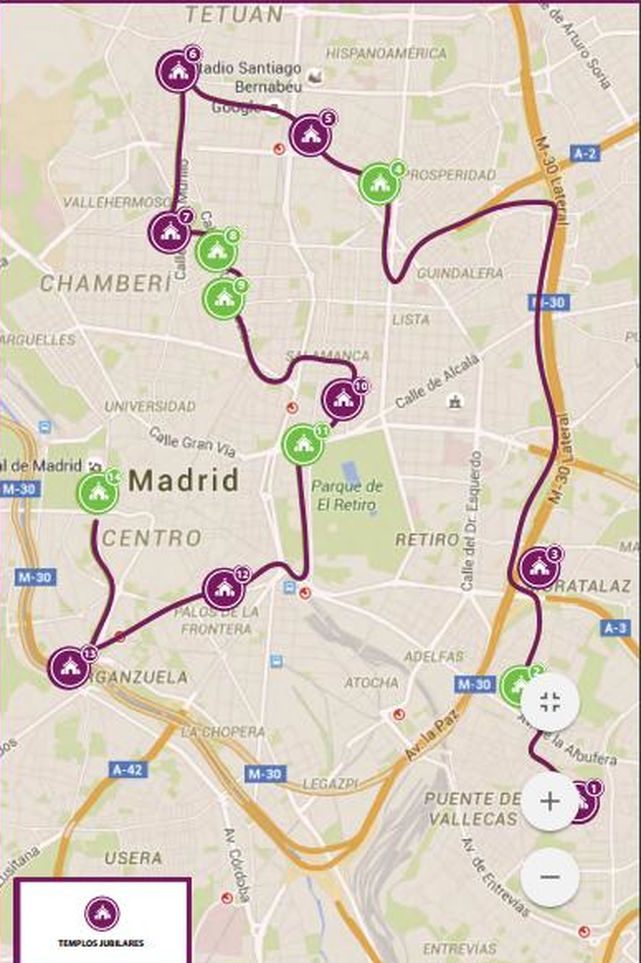Tap green marker number 9
641x963 pixels.
(x=223, y=298)
